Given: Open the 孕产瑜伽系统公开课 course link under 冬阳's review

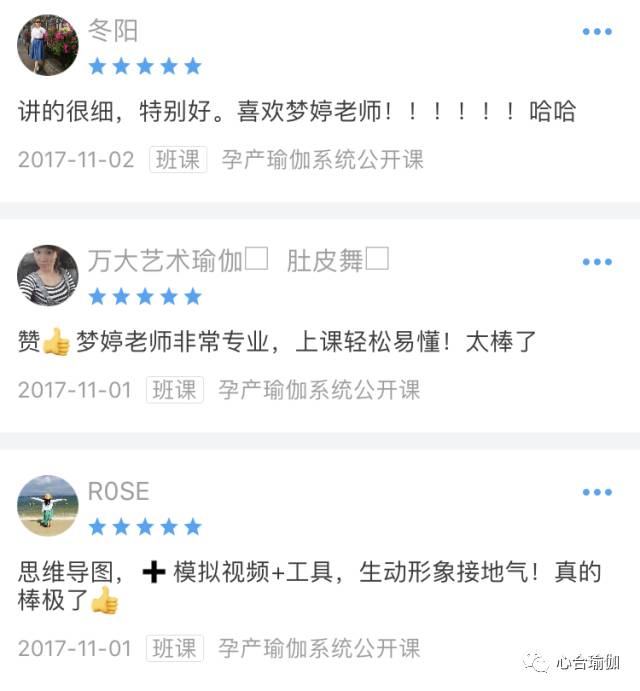Looking at the screenshot, I should [322, 160].
